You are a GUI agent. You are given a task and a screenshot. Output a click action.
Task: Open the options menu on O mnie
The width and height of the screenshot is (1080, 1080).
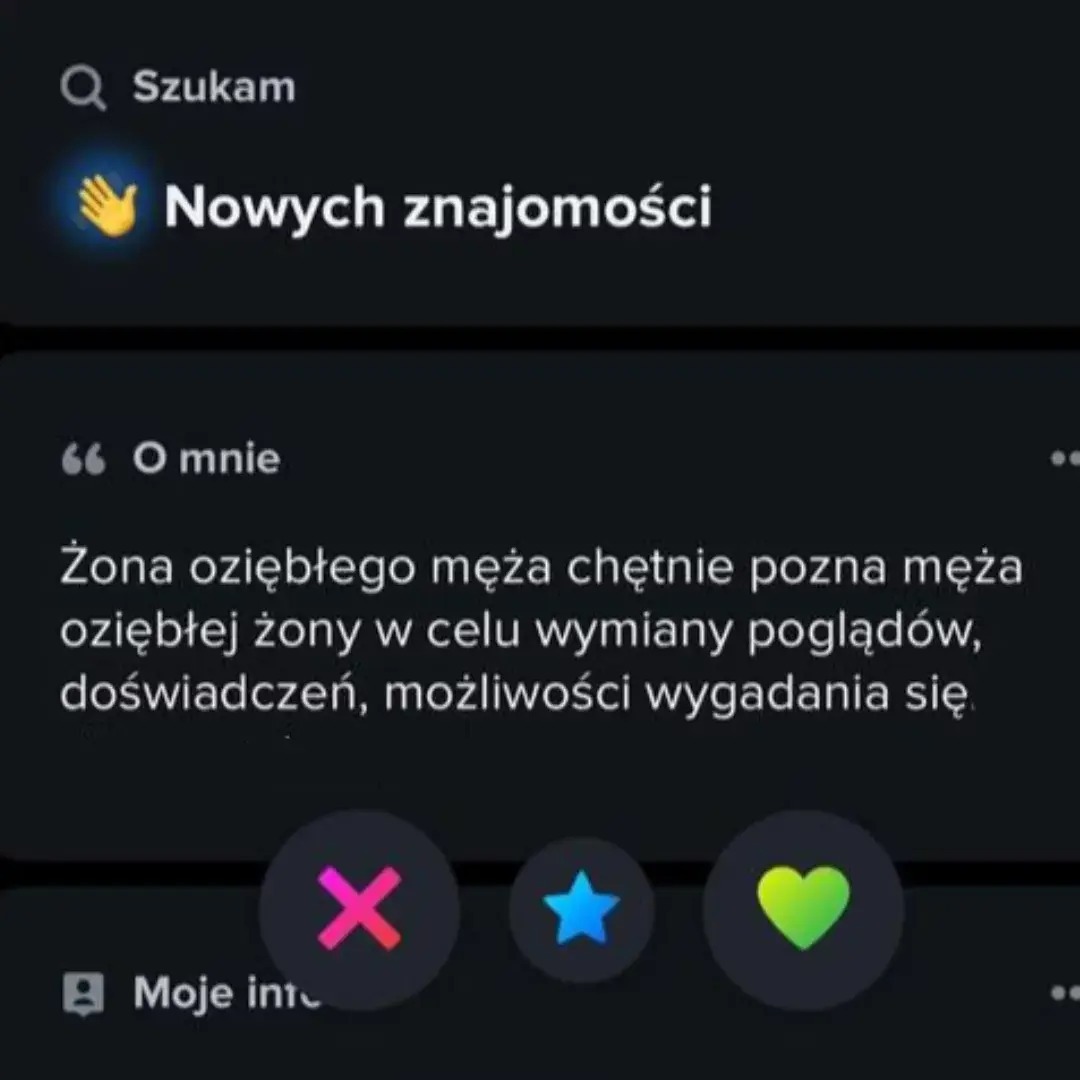[x=1064, y=459]
